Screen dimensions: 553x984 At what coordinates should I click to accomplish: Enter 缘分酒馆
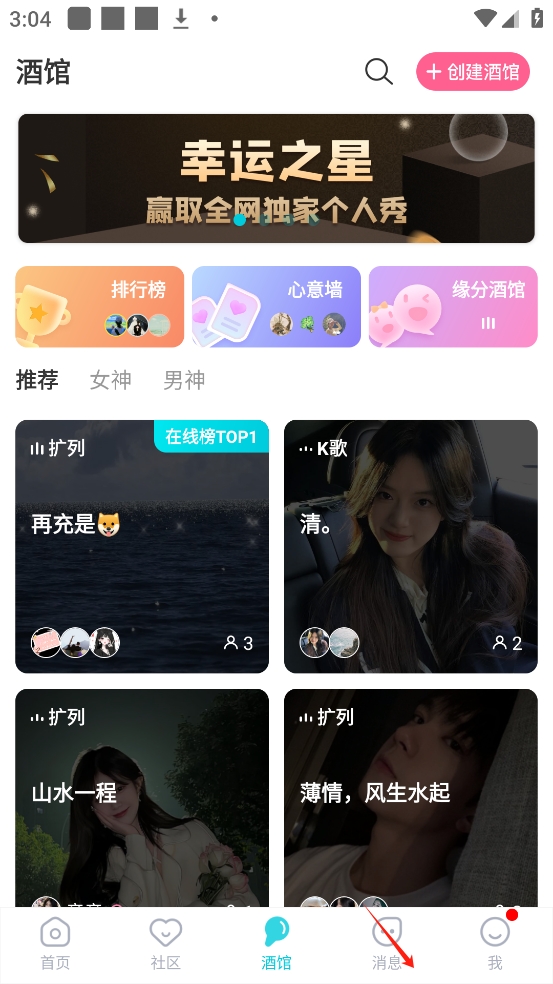453,306
